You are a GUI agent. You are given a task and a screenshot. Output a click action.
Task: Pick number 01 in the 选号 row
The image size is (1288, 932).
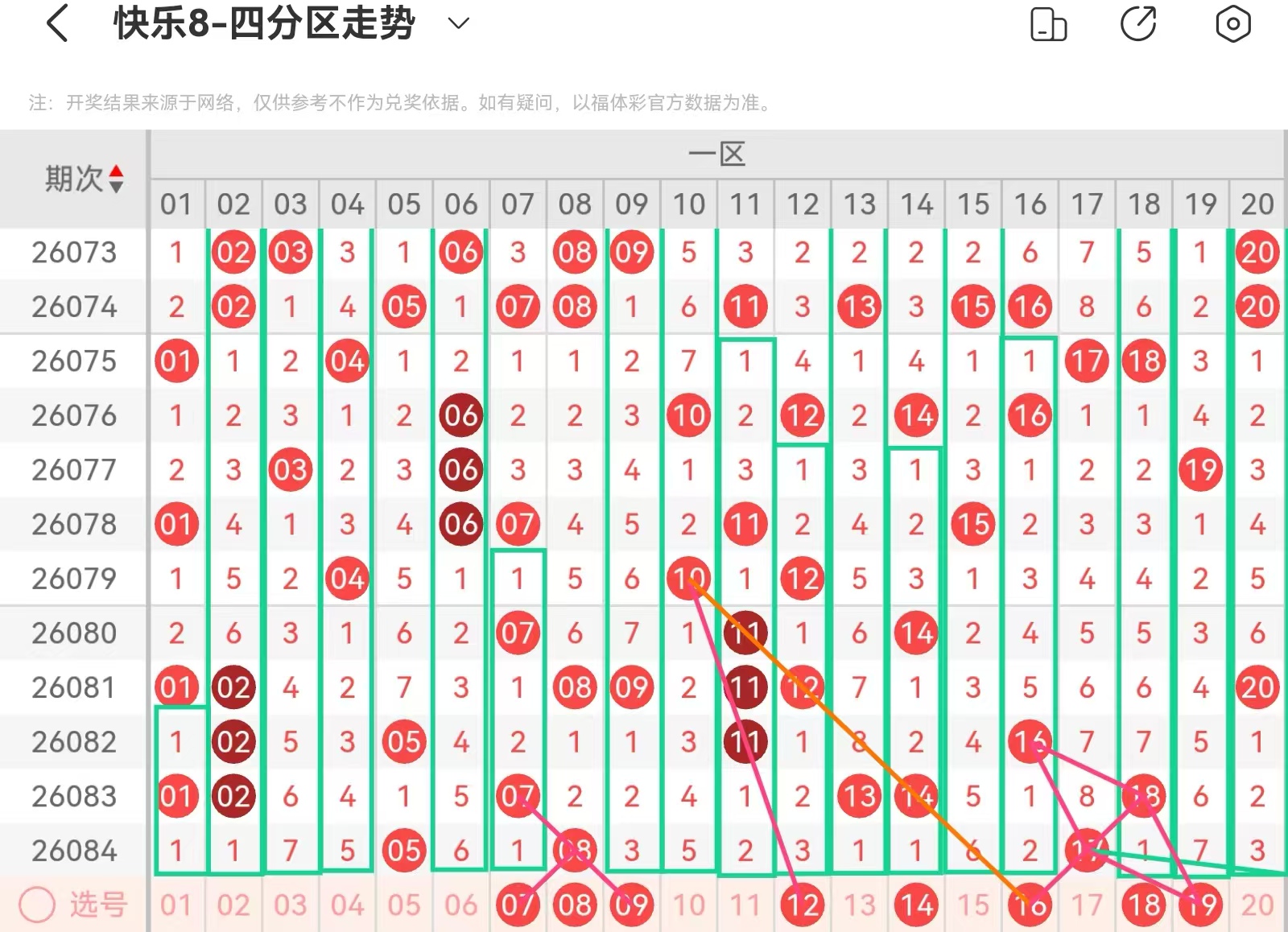pos(176,905)
